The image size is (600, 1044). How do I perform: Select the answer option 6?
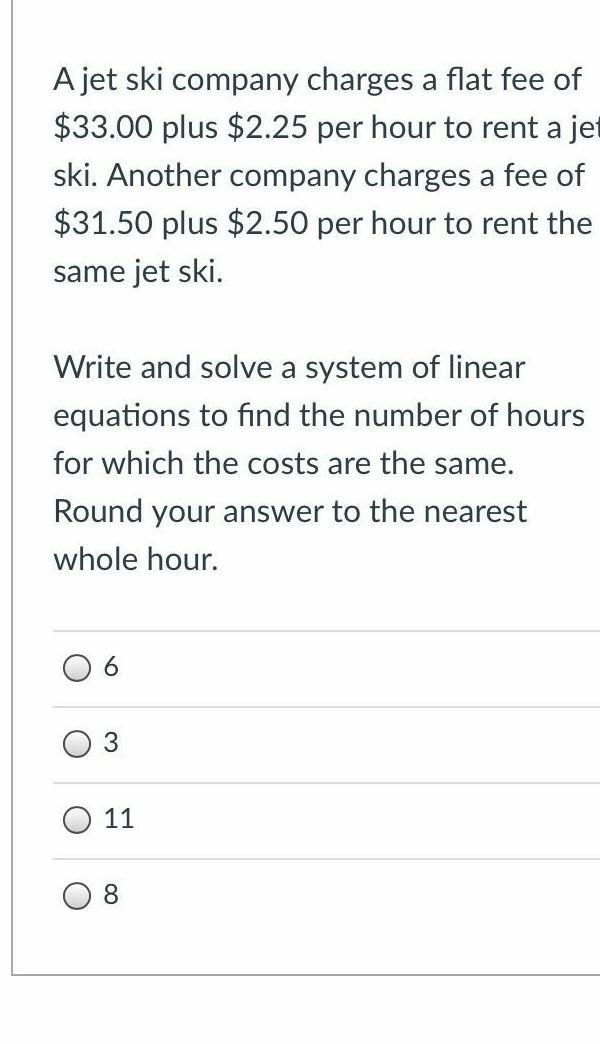(x=78, y=668)
